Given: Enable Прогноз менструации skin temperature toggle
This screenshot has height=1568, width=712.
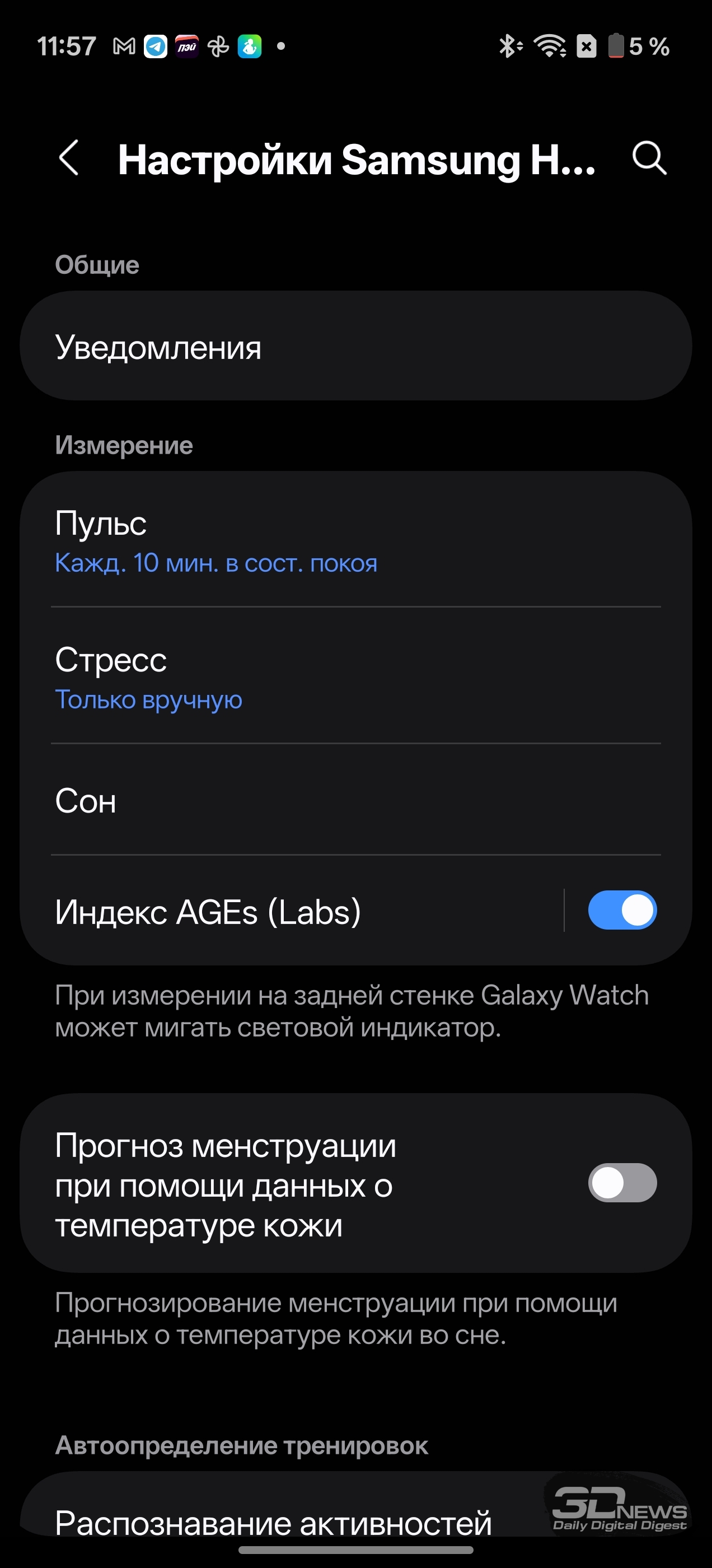Looking at the screenshot, I should coord(621,1182).
